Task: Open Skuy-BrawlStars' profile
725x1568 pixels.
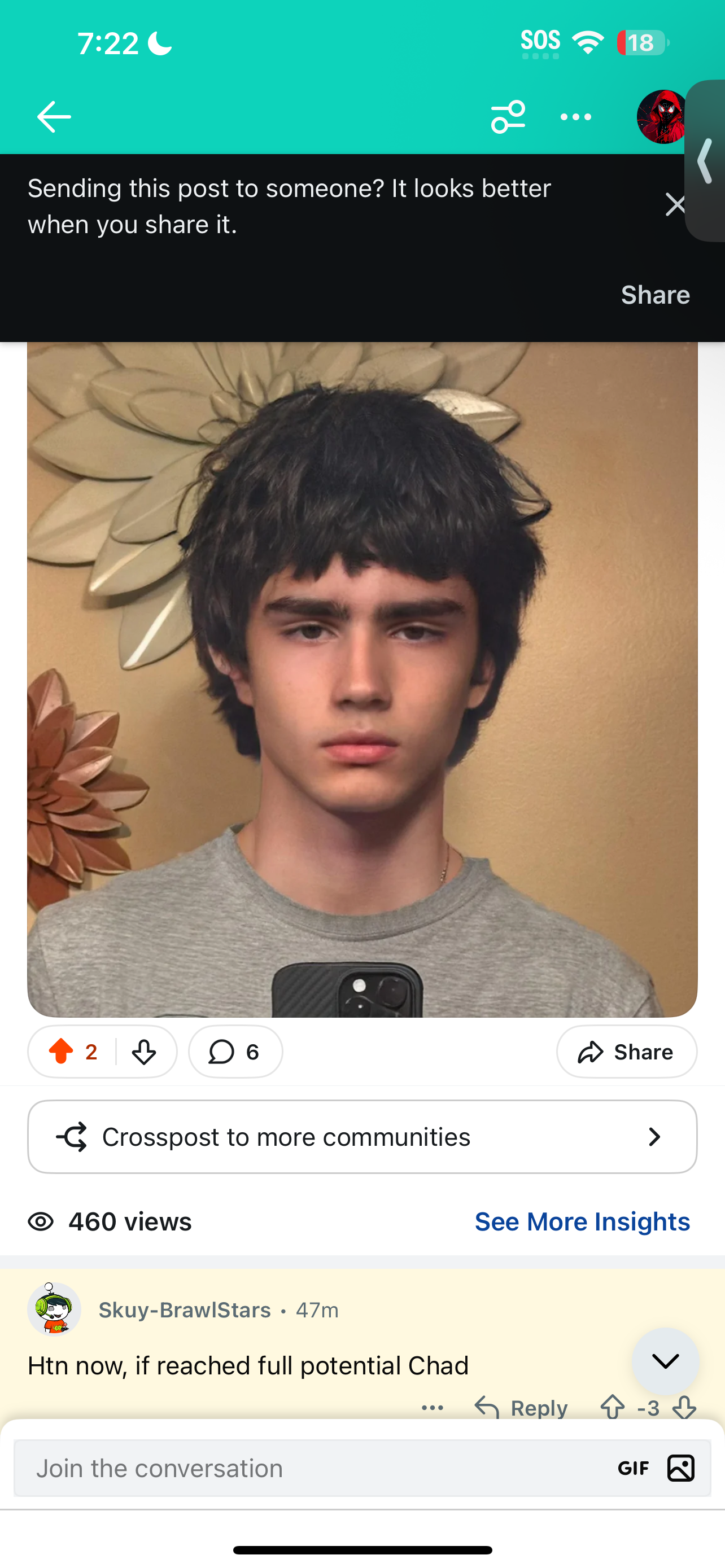Action: (185, 1310)
